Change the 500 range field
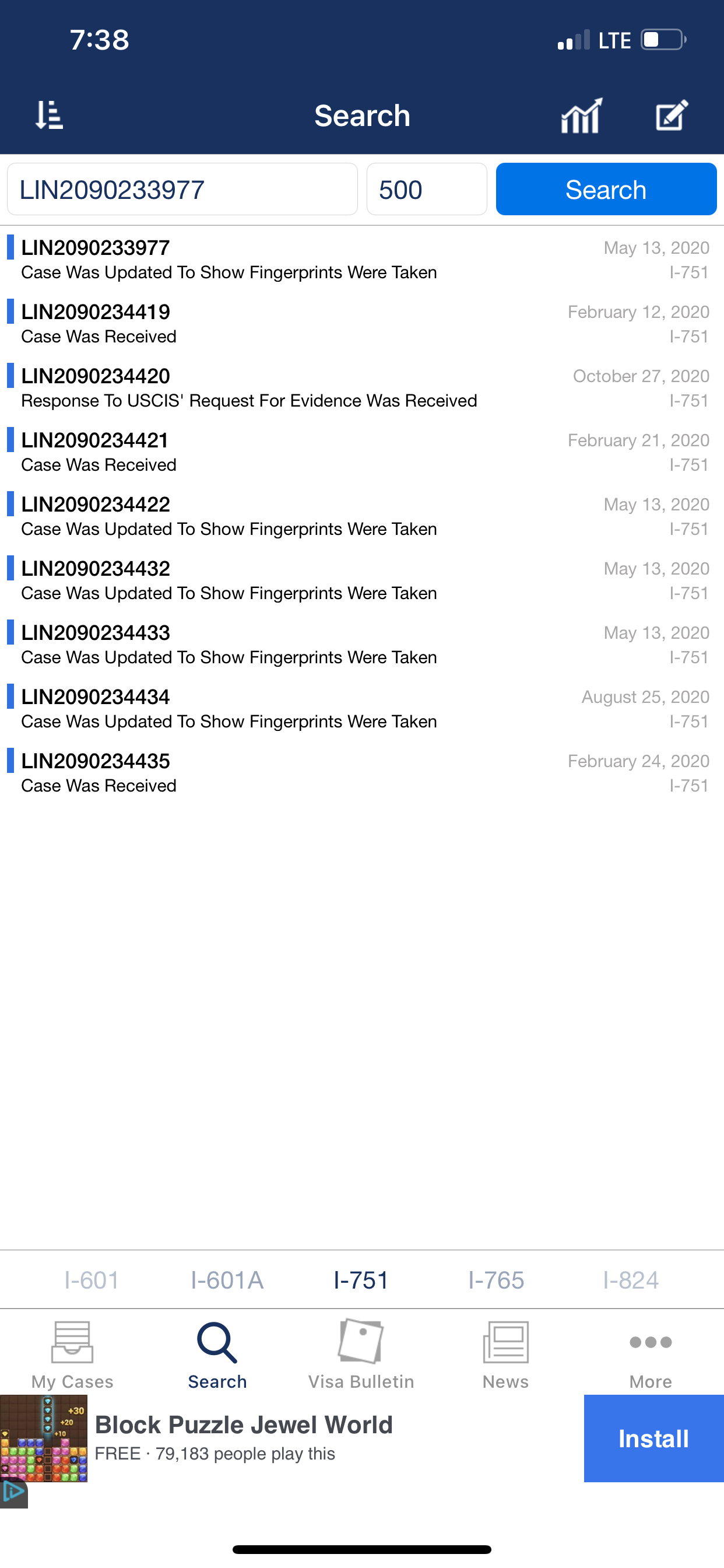724x1568 pixels. (x=427, y=190)
